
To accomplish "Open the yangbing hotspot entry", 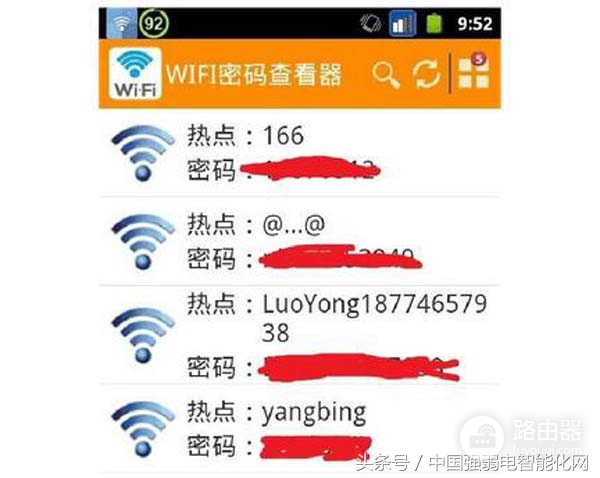I will (x=300, y=430).
